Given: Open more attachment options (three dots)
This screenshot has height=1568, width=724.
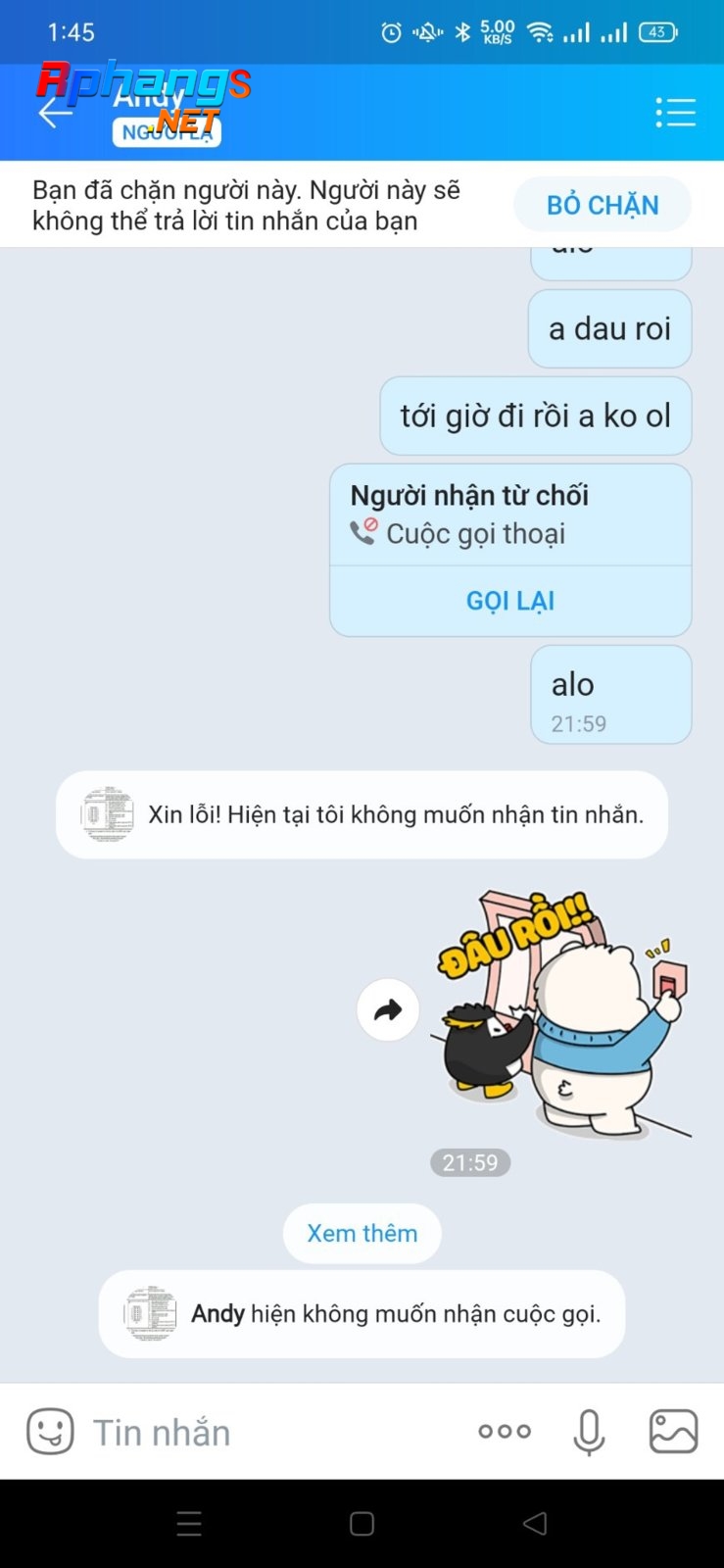Looking at the screenshot, I should pyautogui.click(x=505, y=1431).
